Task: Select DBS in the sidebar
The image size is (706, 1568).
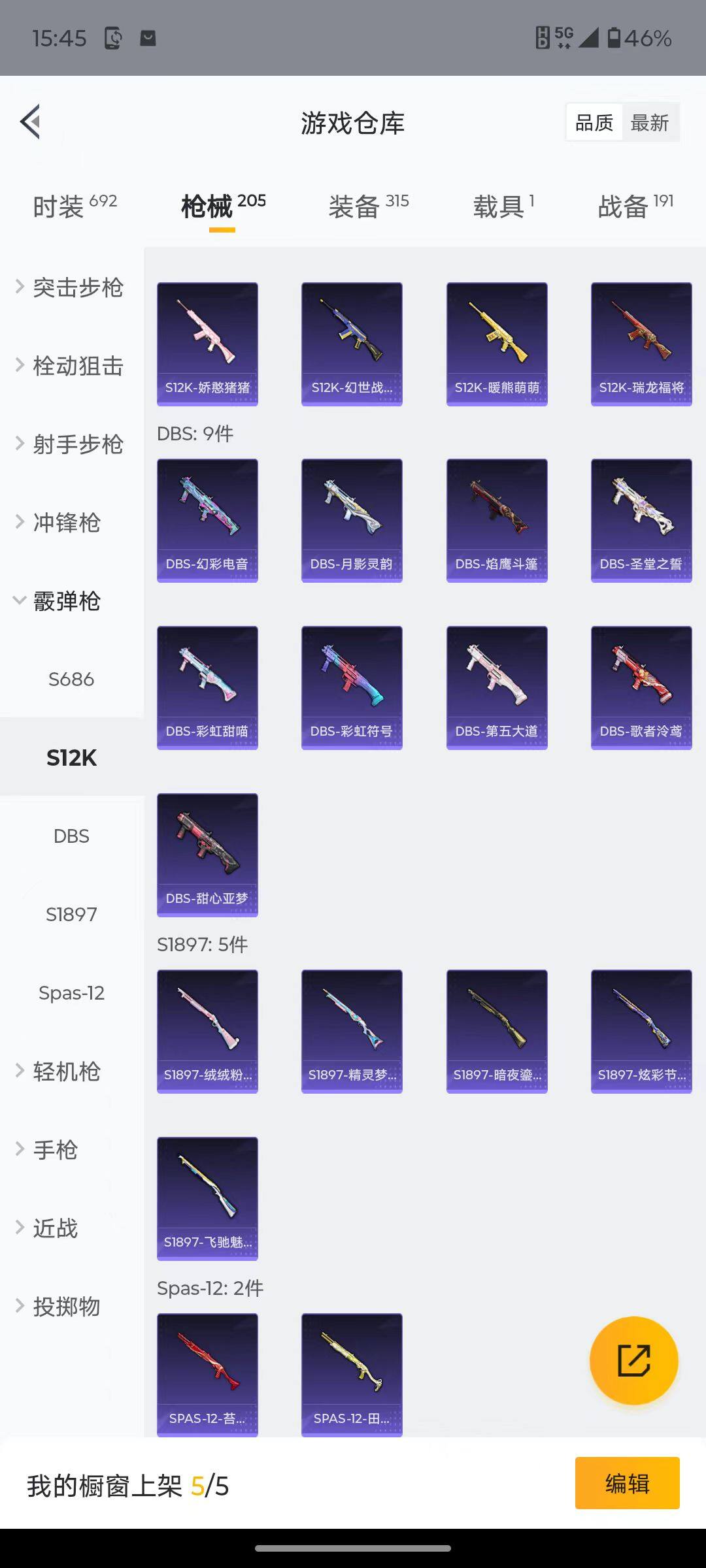Action: (x=71, y=836)
